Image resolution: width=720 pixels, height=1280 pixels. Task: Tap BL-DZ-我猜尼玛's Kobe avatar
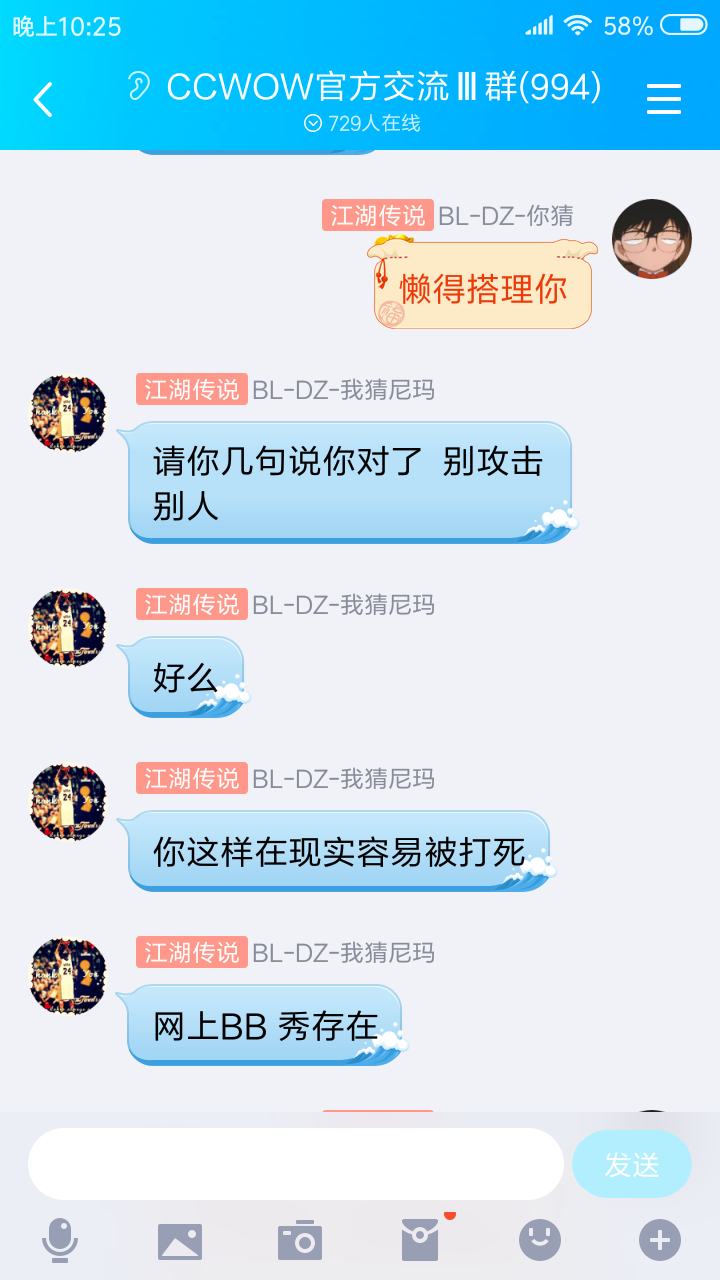66,413
